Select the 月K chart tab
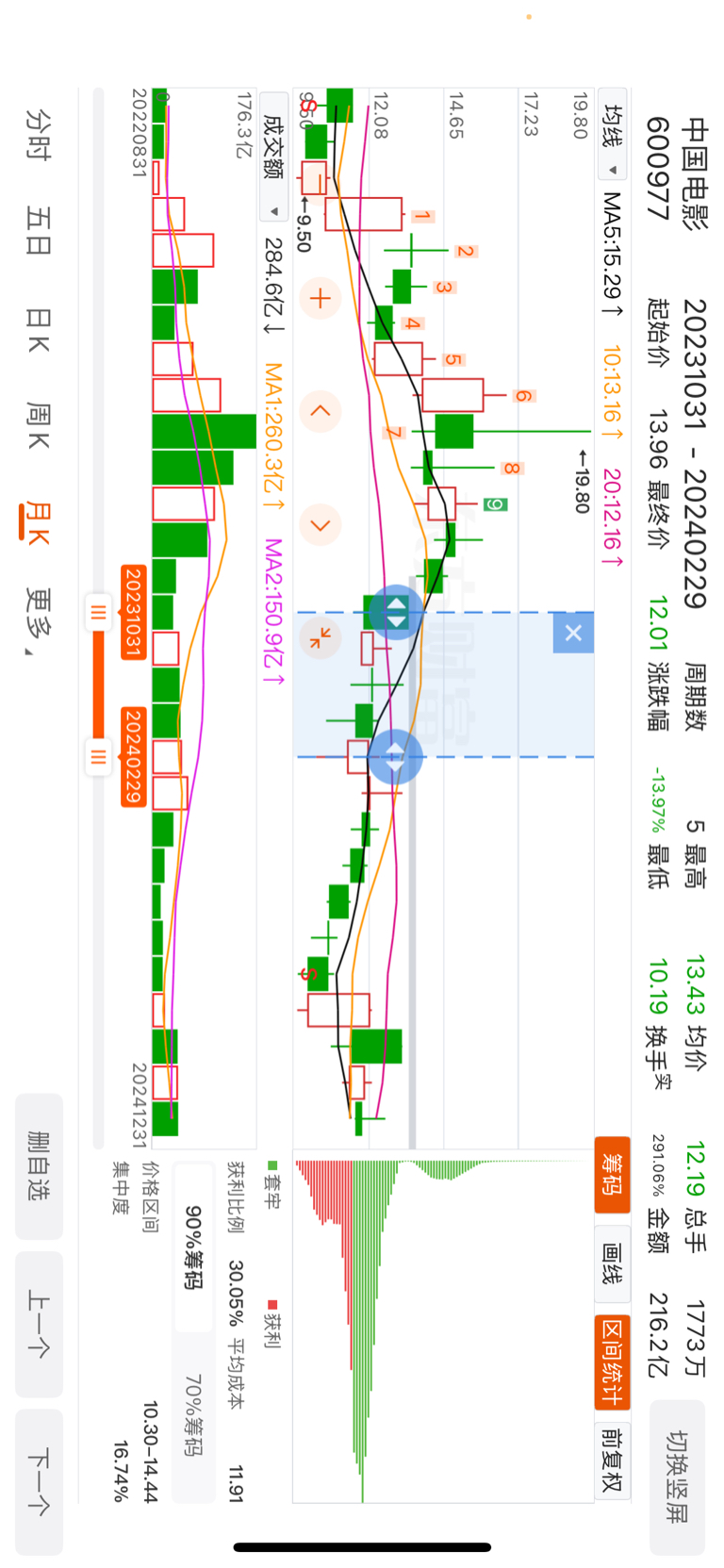724x1568 pixels. click(37, 523)
